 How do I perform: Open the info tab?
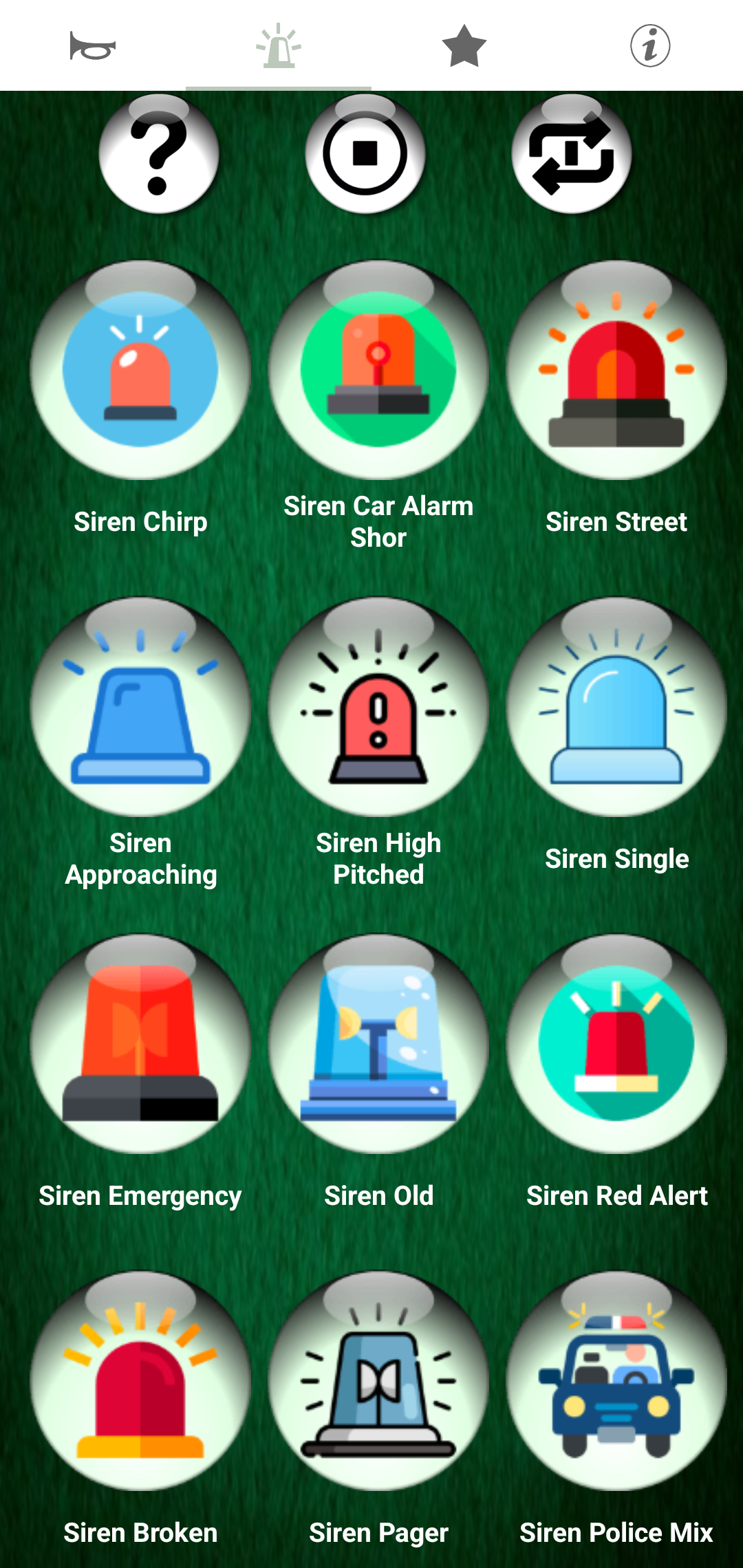[650, 46]
